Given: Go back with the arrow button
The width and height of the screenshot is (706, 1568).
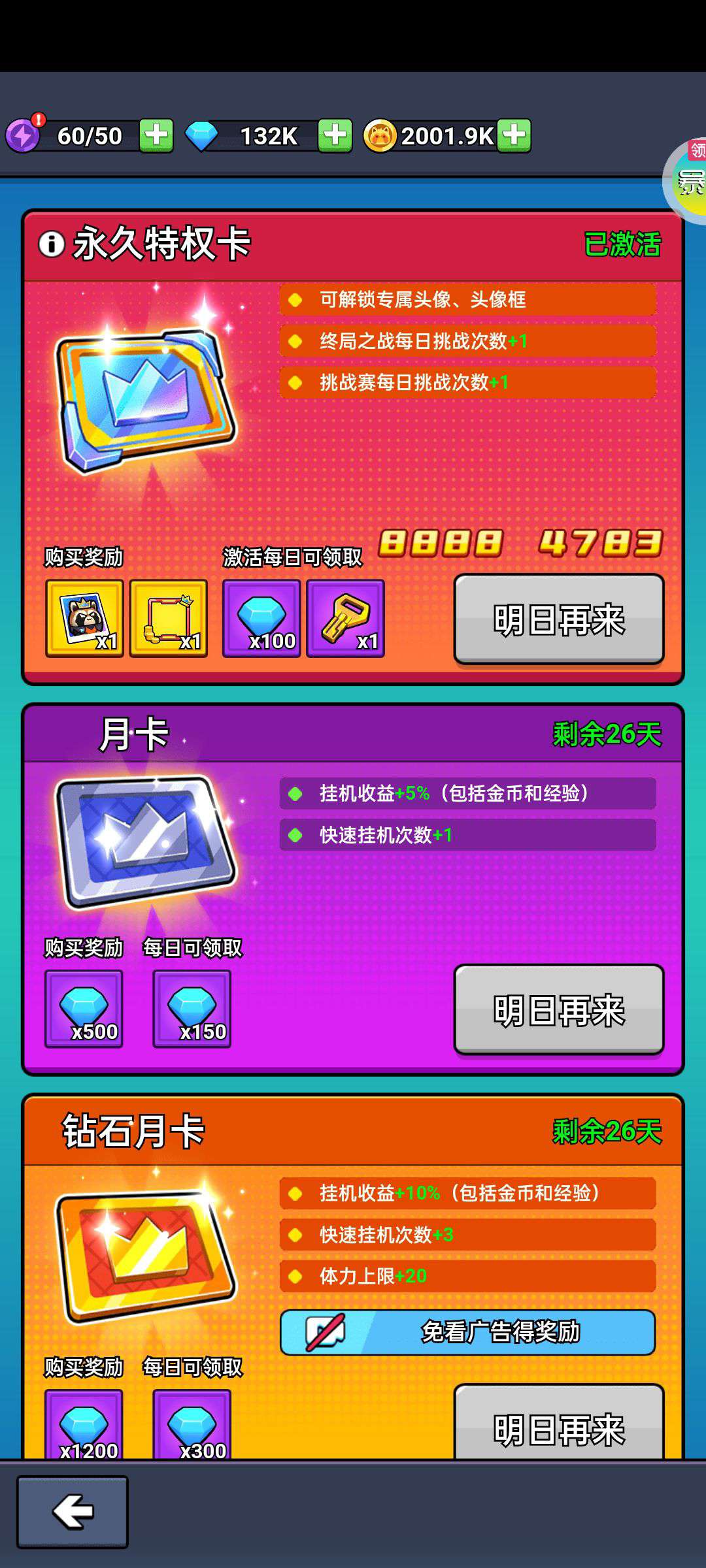Looking at the screenshot, I should coord(73,1512).
